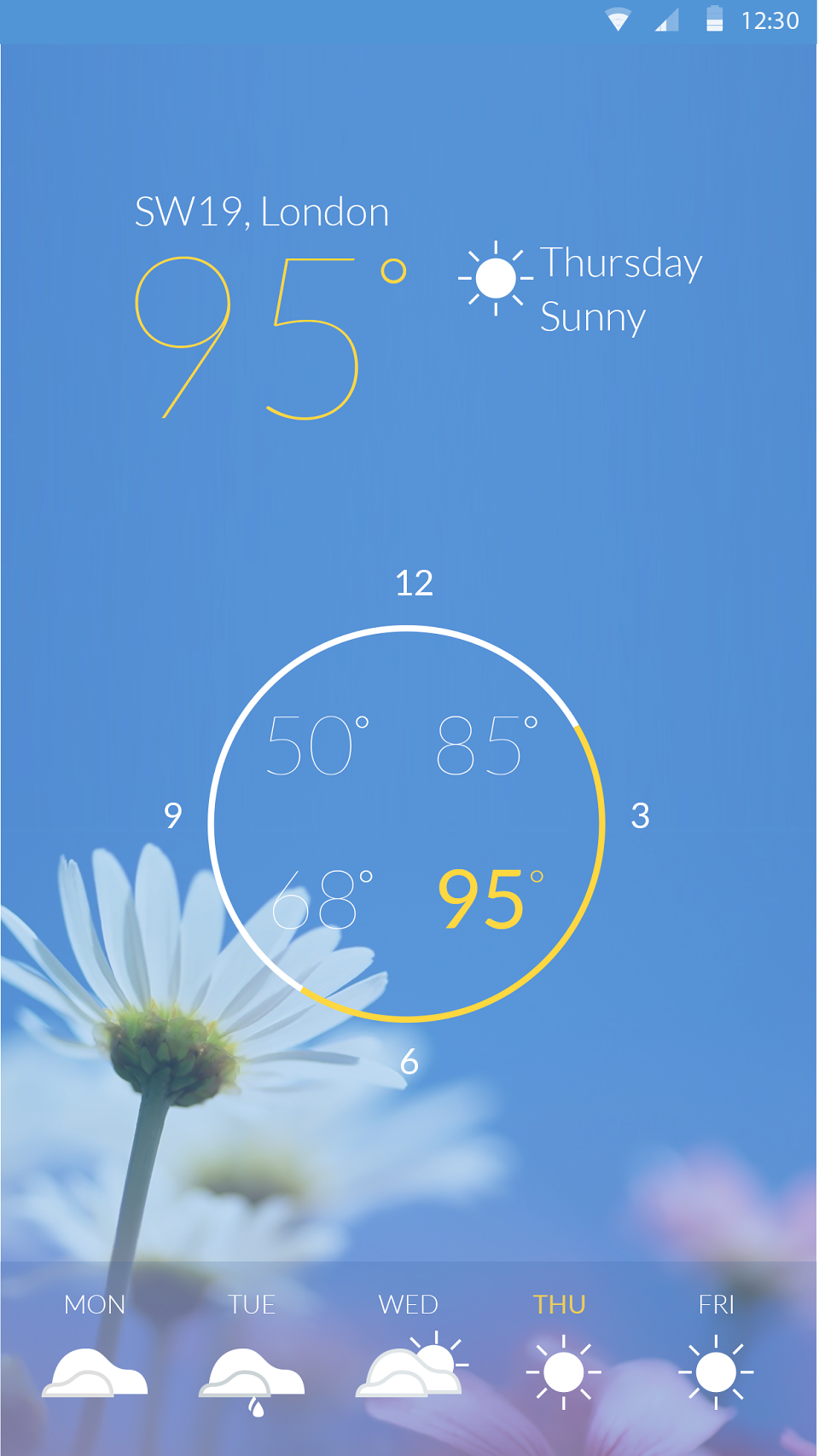Open the highlighted THU forecast
819x1456 pixels.
561,1352
